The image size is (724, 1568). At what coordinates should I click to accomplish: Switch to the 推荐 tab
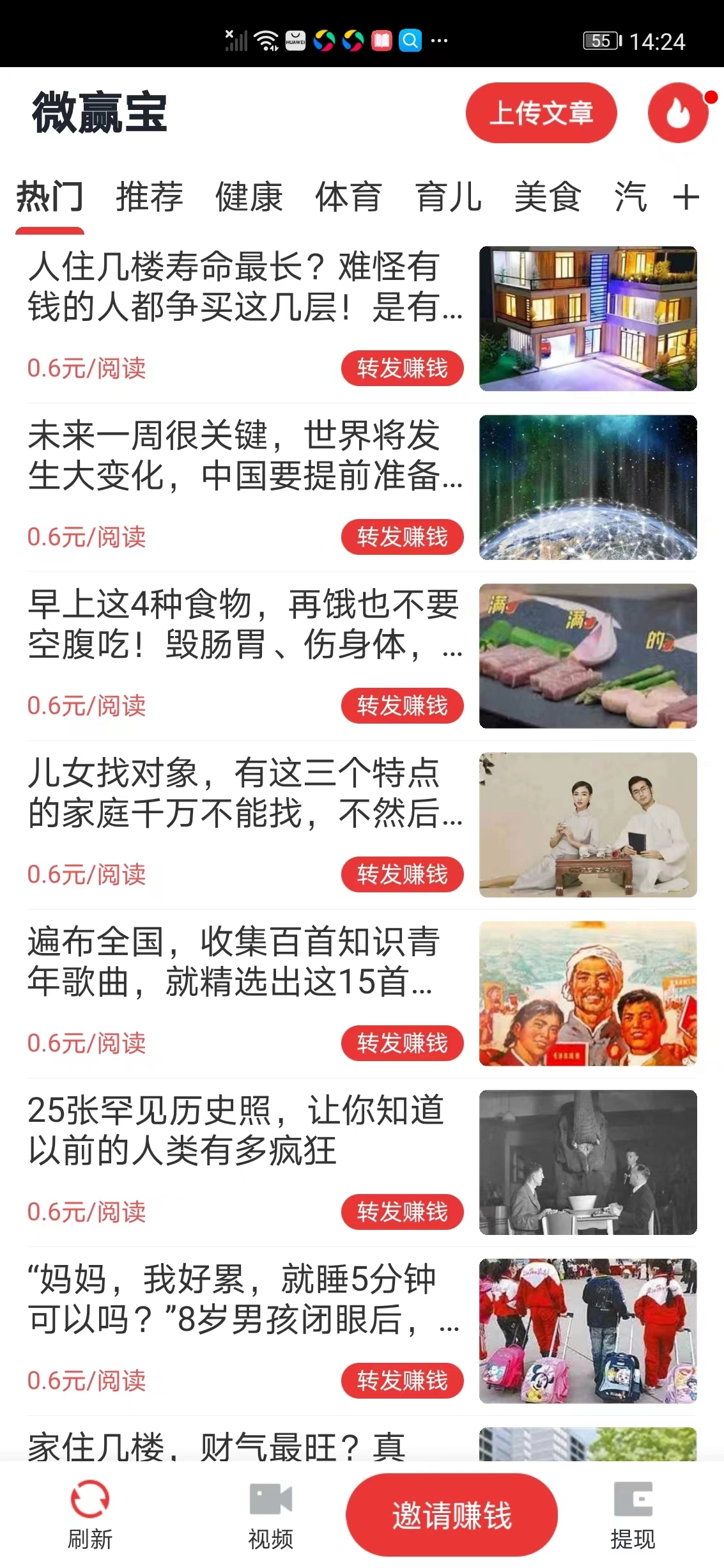click(x=148, y=197)
